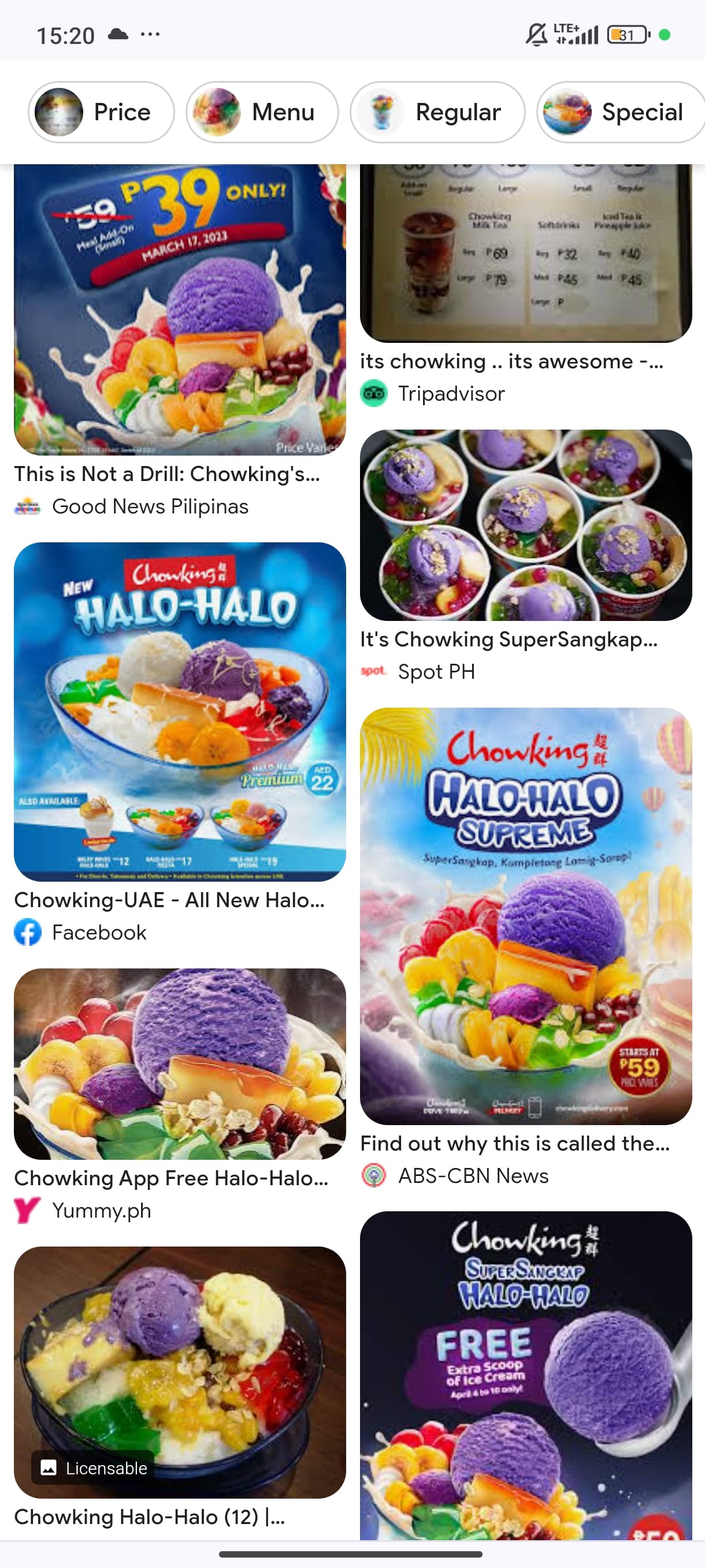
Task: Choose the Special filter chip
Action: tap(621, 112)
